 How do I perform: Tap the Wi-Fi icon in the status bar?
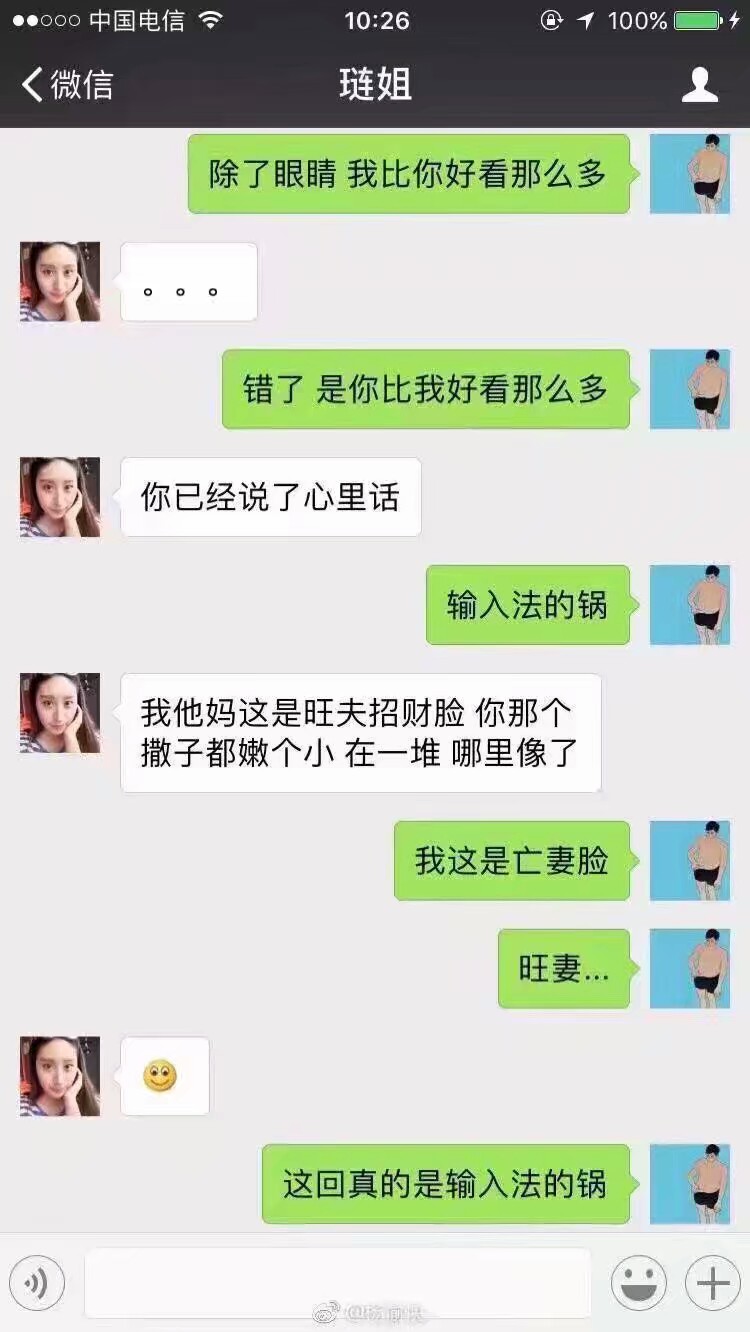tap(210, 18)
